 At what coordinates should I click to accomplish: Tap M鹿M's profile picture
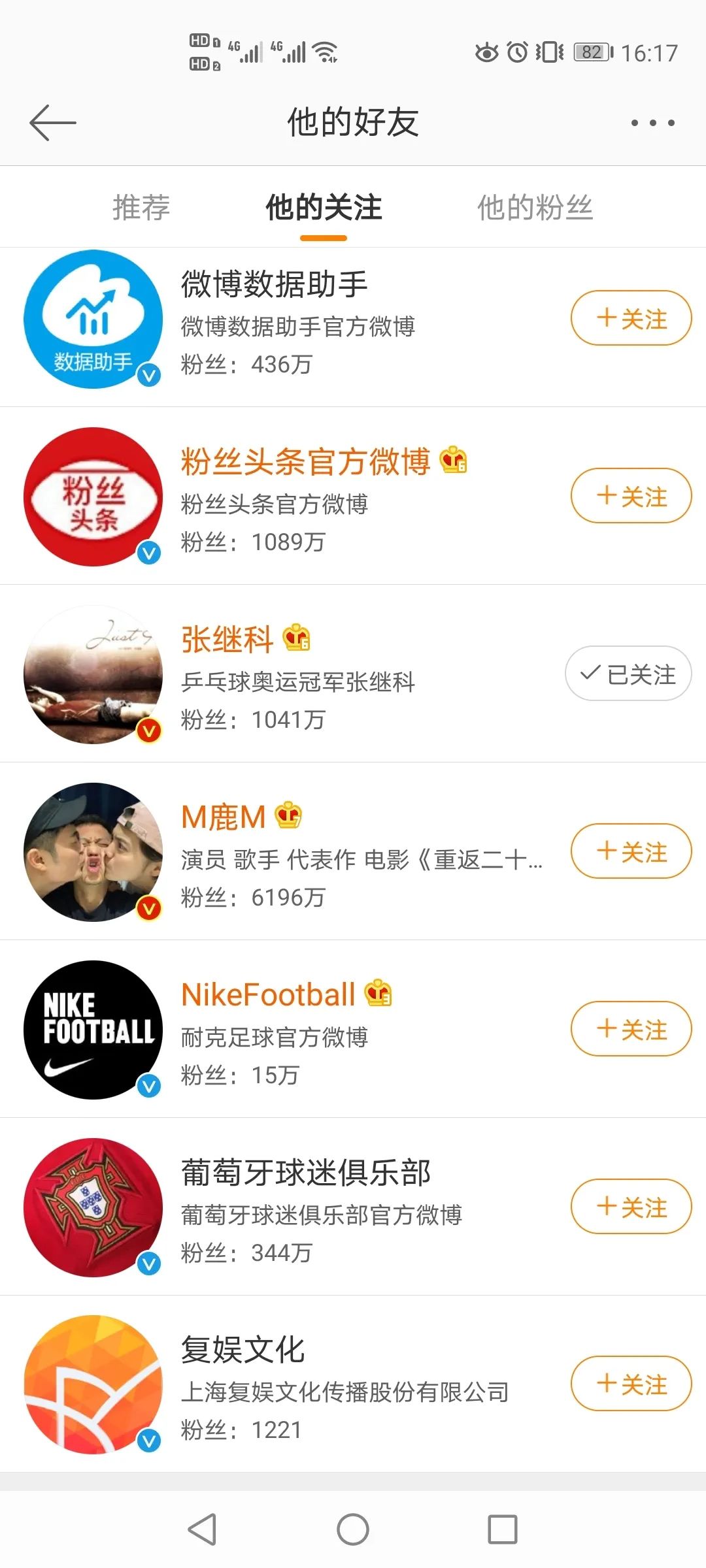[92, 853]
